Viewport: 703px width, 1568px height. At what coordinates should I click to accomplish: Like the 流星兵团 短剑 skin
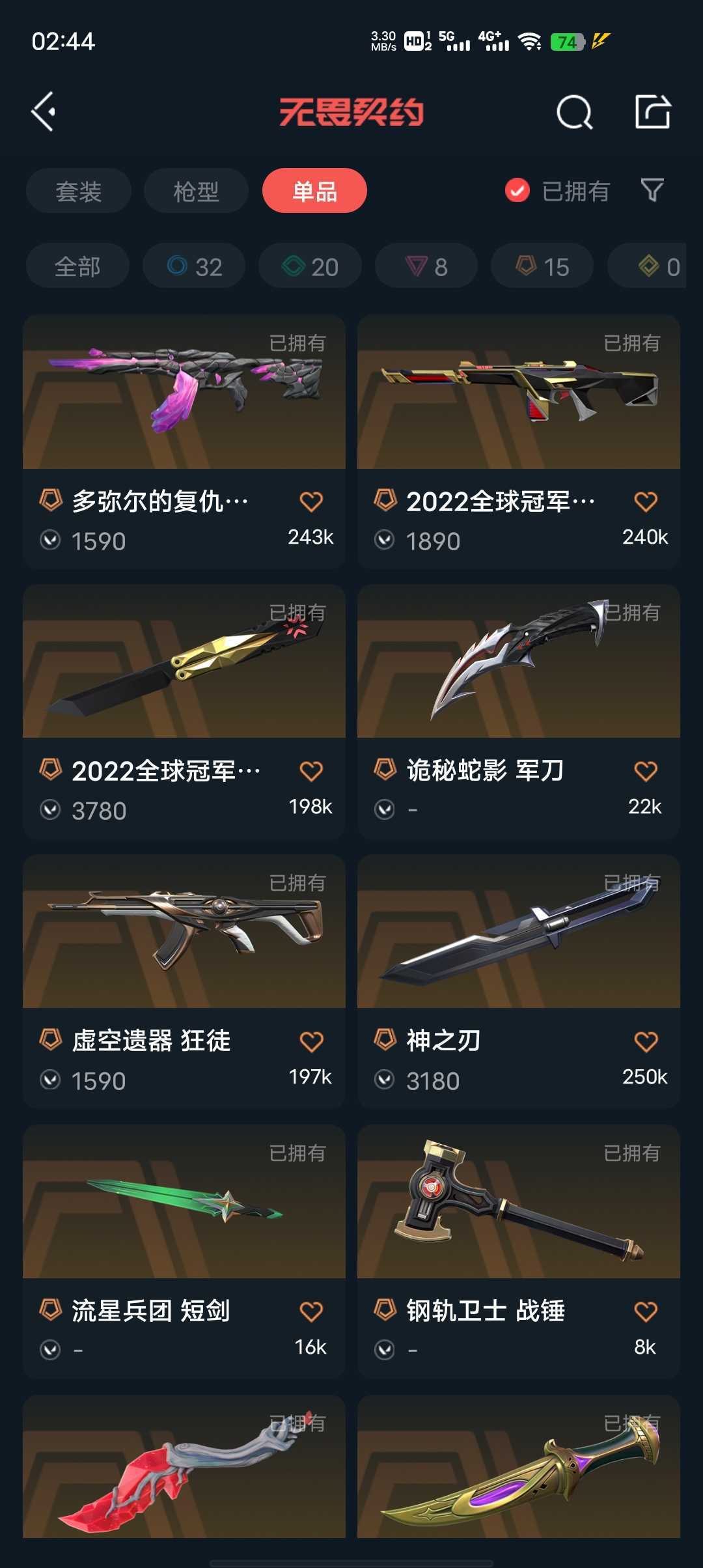311,1311
